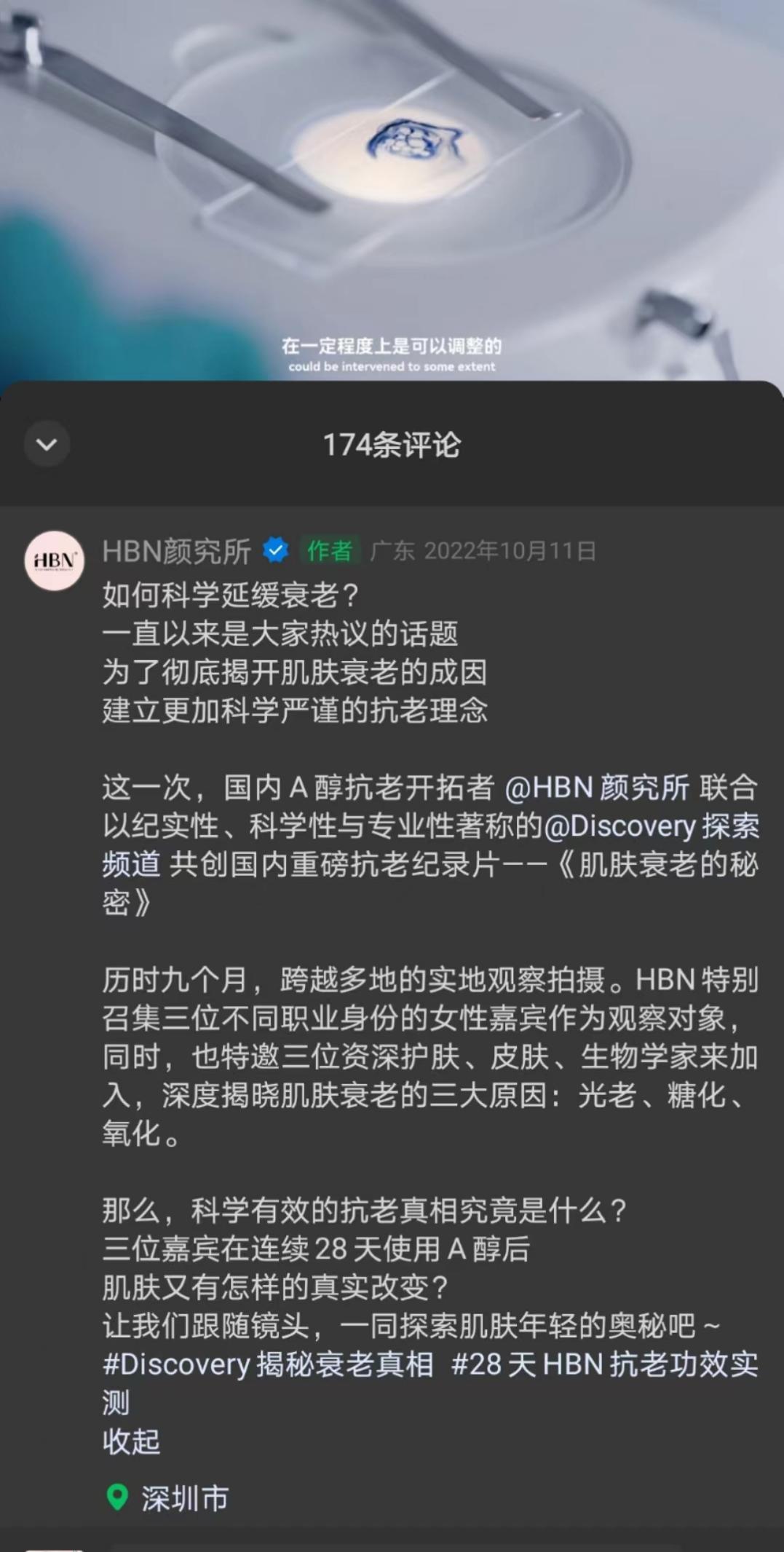The width and height of the screenshot is (784, 1552).
Task: Tap the video above the comments
Action: pos(392,189)
